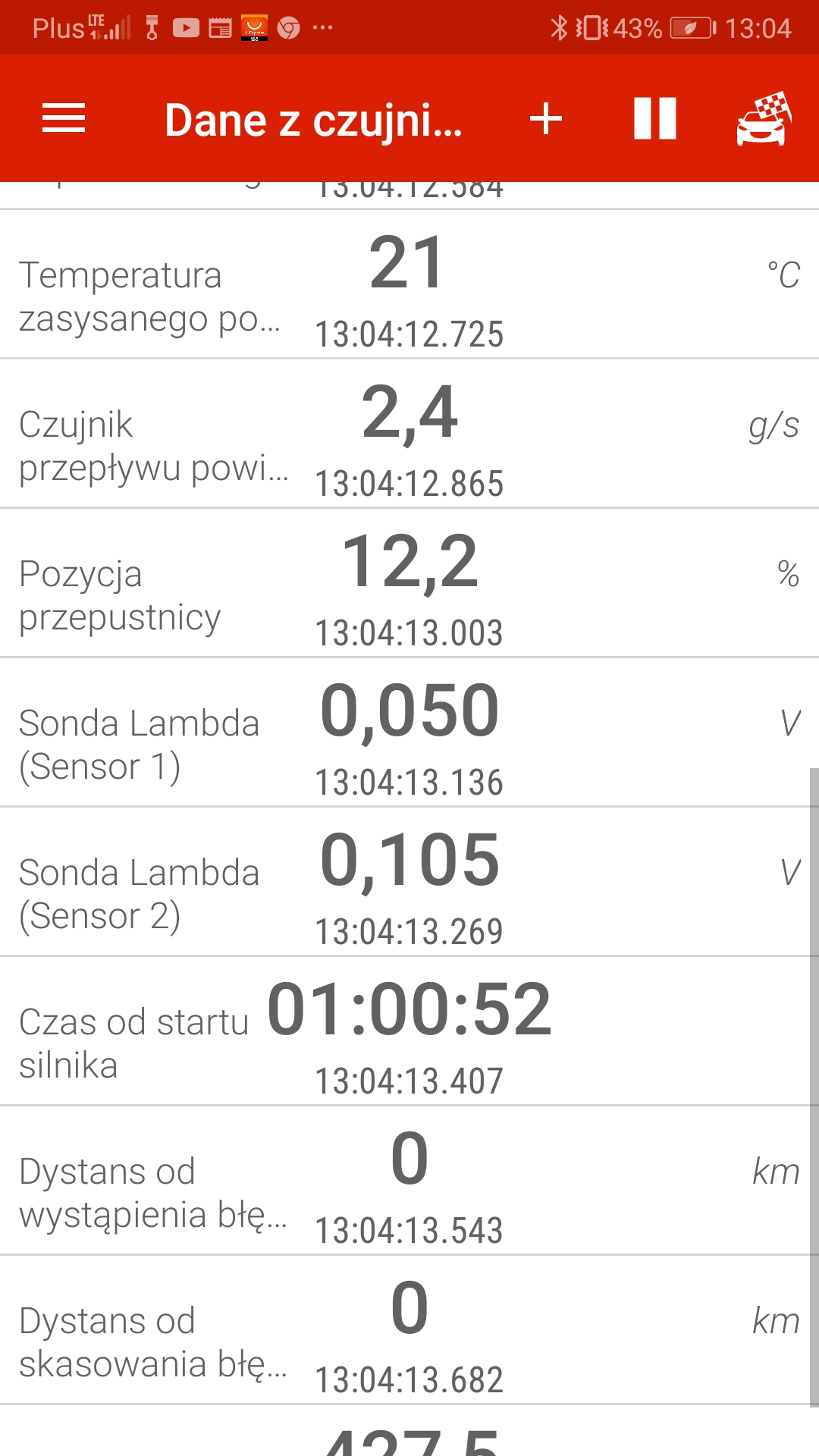The image size is (819, 1456).
Task: Add a new sensor with plus icon
Action: (x=546, y=119)
